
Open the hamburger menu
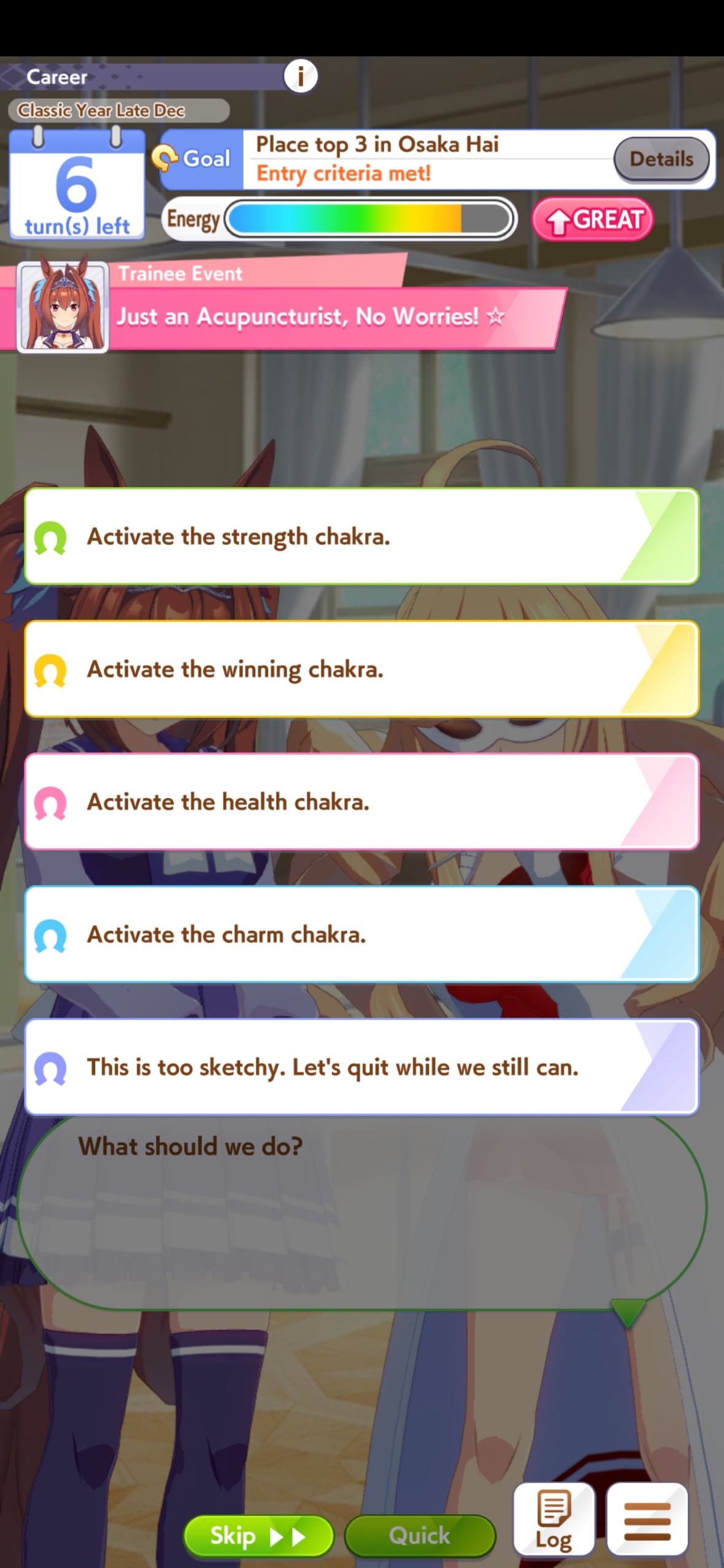(647, 1520)
